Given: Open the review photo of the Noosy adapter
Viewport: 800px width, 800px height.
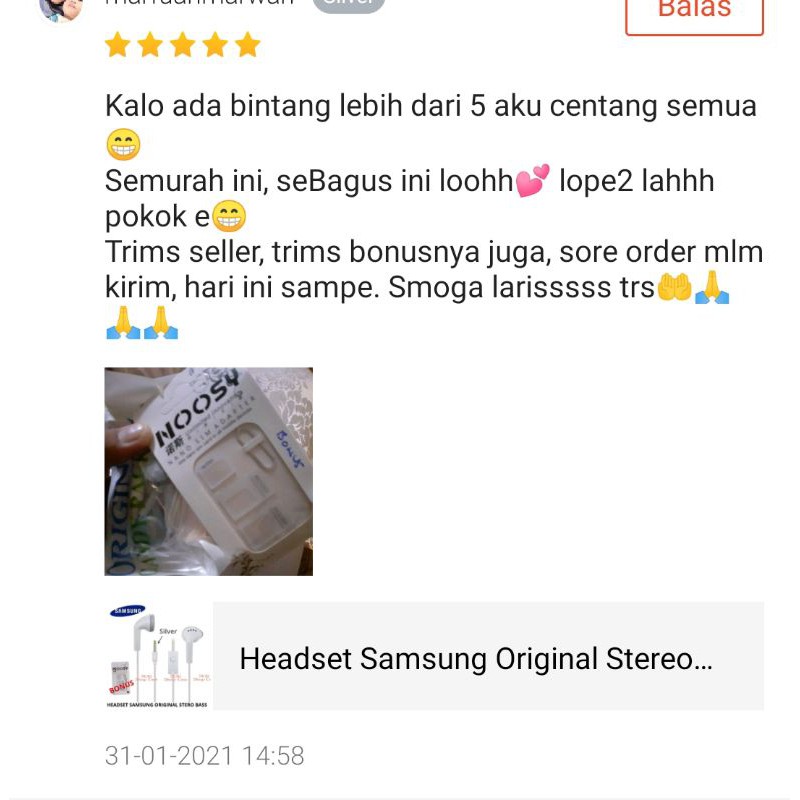Looking at the screenshot, I should pyautogui.click(x=208, y=471).
